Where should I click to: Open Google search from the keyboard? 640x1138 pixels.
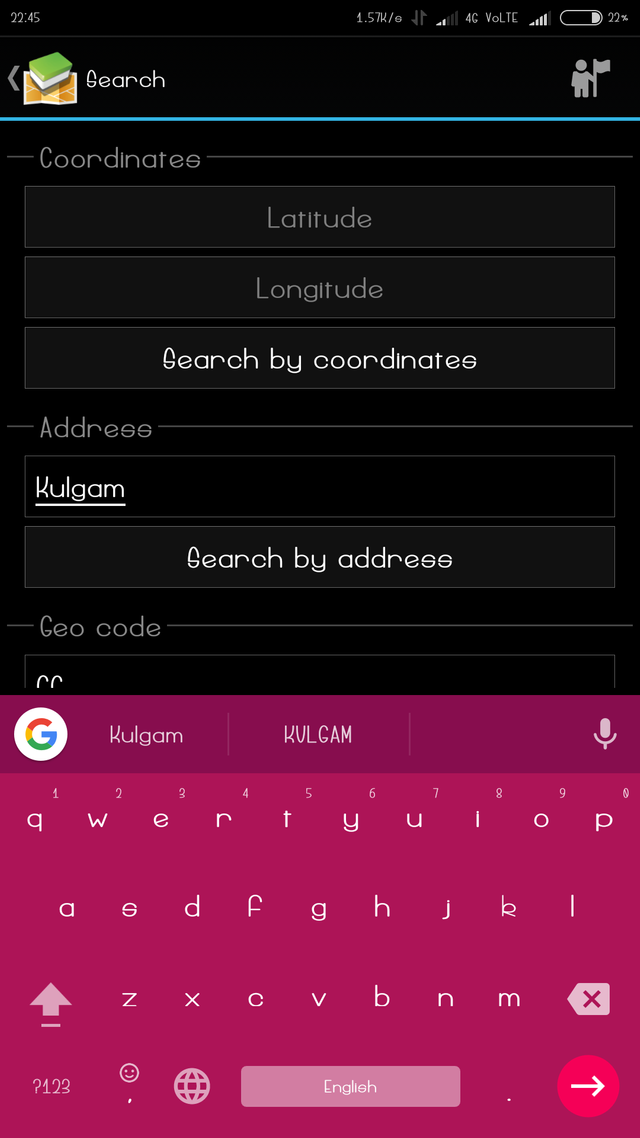click(41, 734)
